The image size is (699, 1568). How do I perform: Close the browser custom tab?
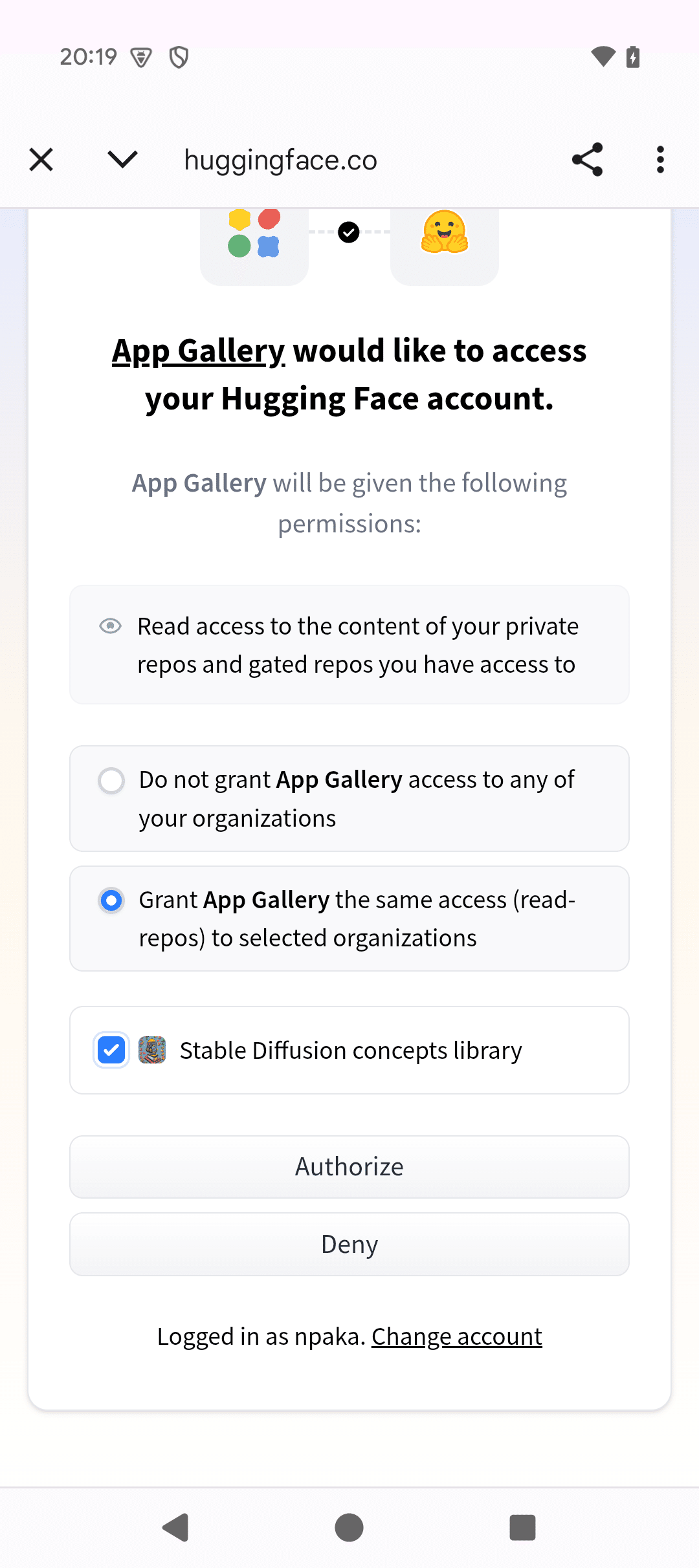pyautogui.click(x=41, y=160)
